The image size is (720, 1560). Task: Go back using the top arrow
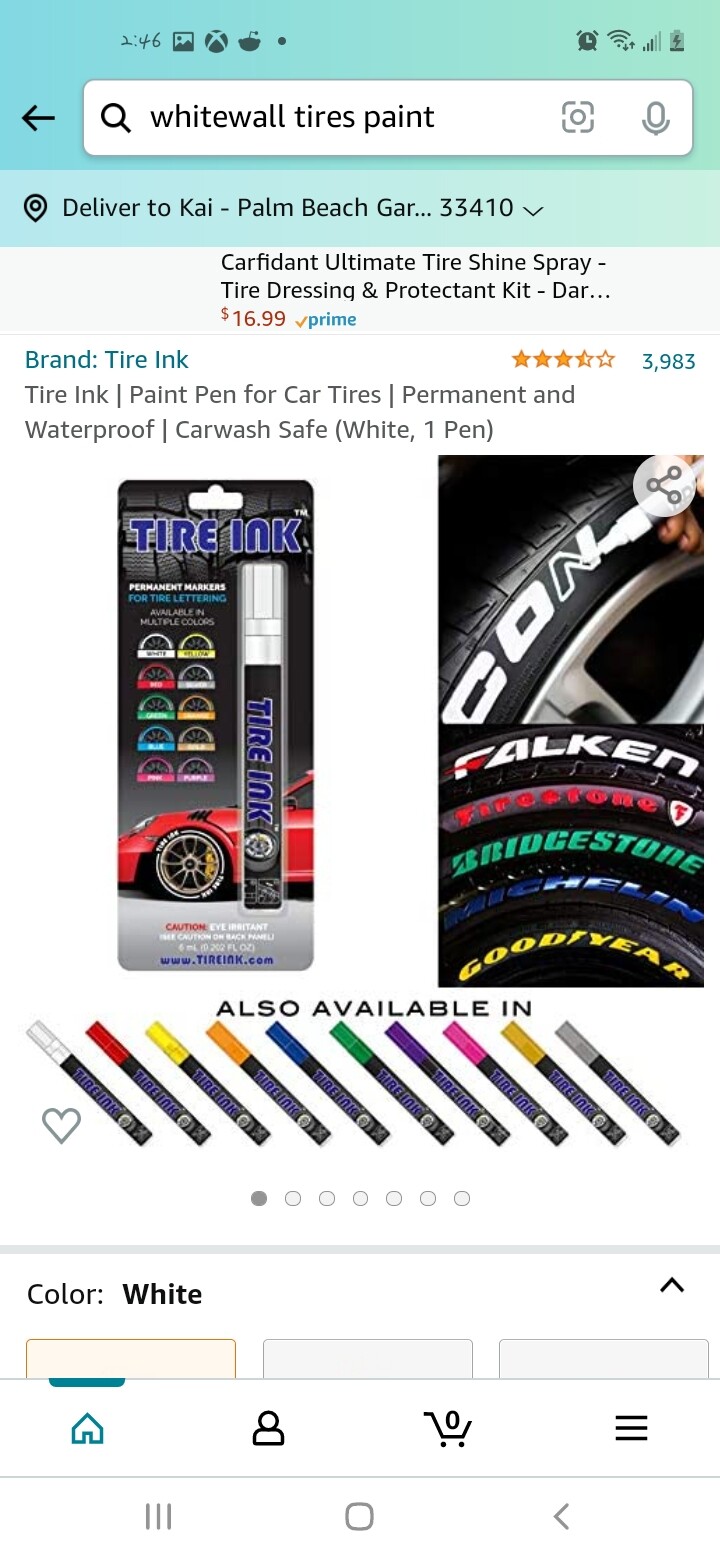click(x=38, y=118)
